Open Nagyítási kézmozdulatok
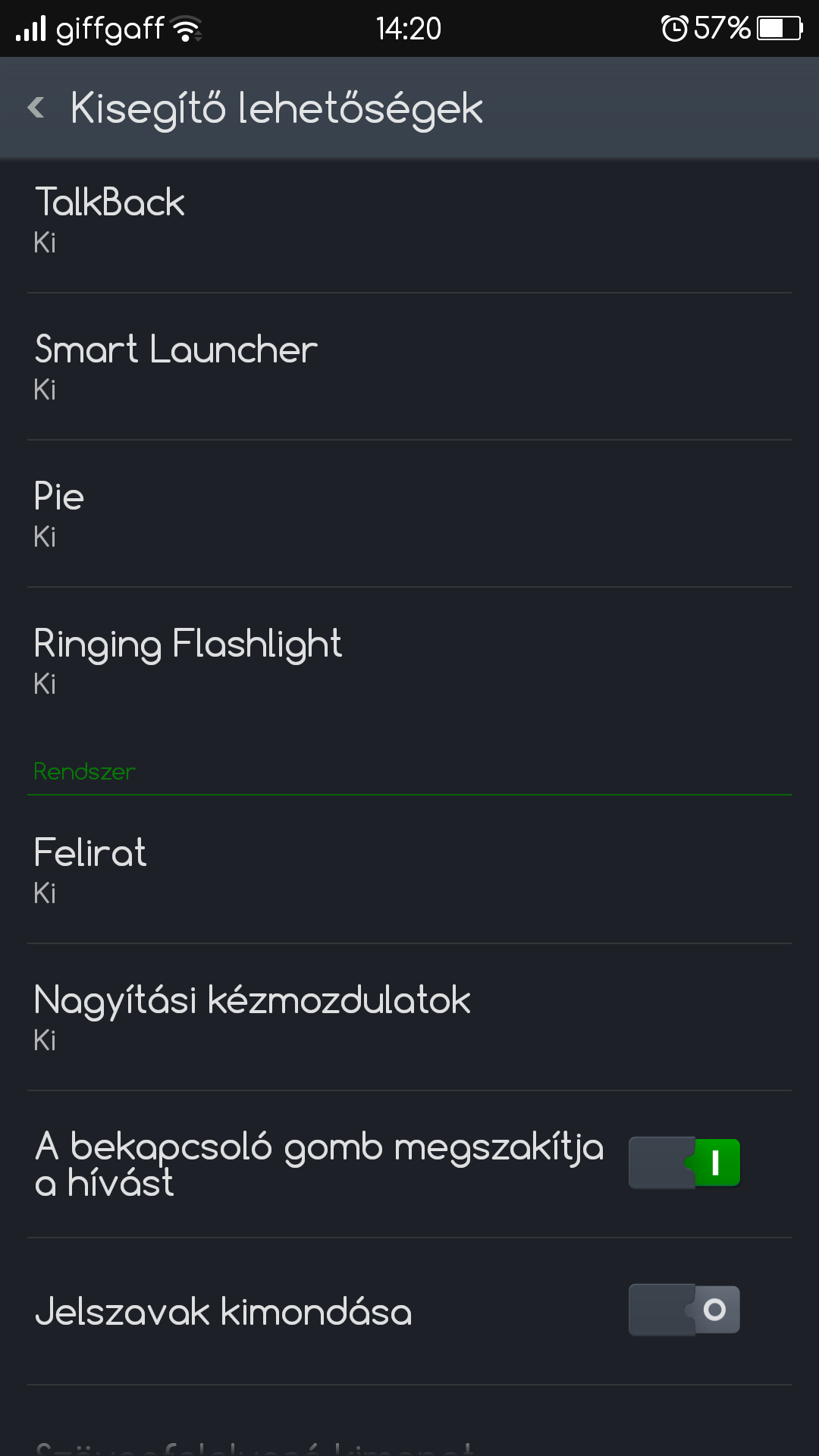Viewport: 819px width, 1456px height. coord(409,1018)
